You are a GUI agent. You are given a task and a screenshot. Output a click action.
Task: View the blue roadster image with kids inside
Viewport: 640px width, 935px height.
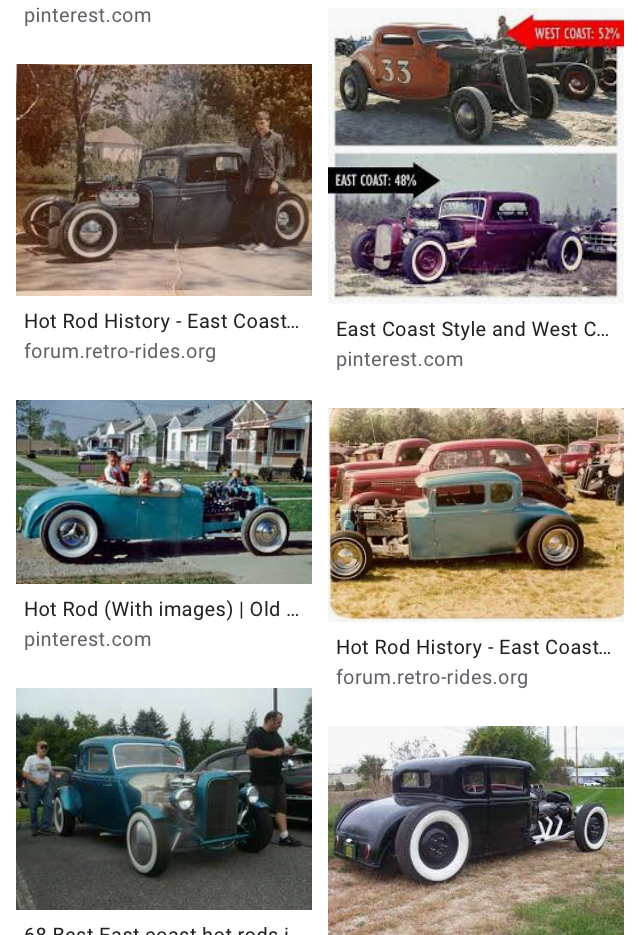tap(164, 492)
